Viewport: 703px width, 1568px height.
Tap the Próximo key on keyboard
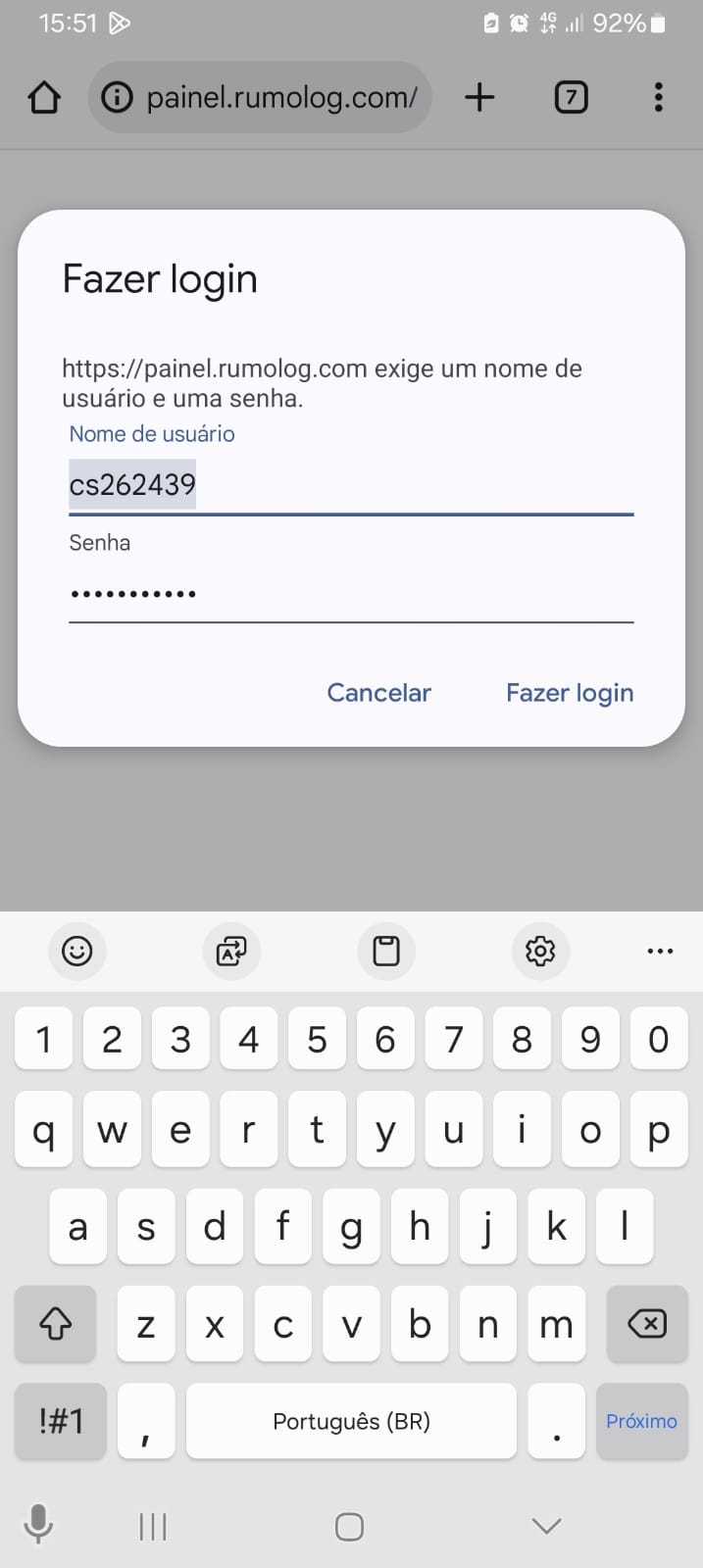[x=641, y=1421]
